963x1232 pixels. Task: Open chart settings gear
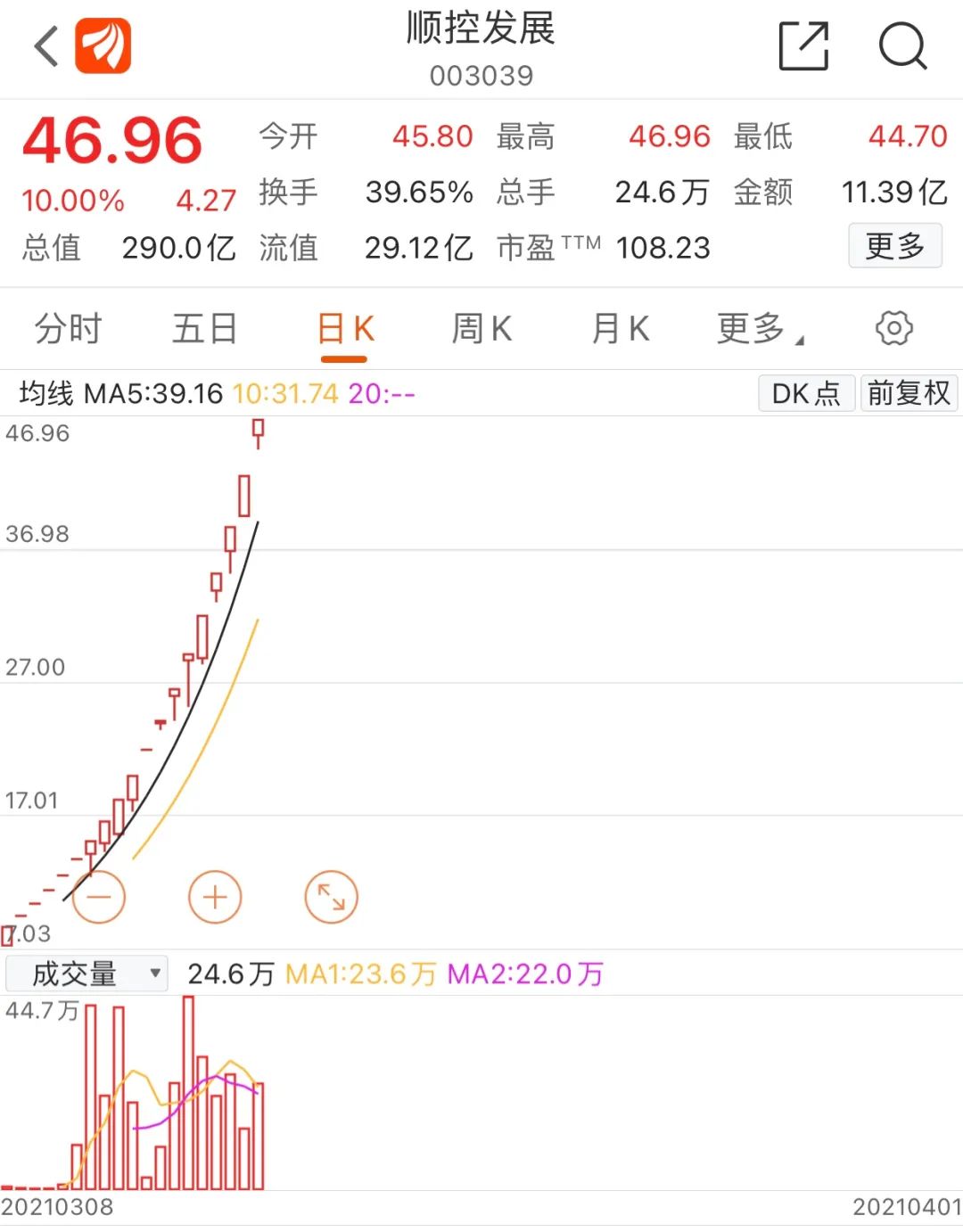coord(894,328)
